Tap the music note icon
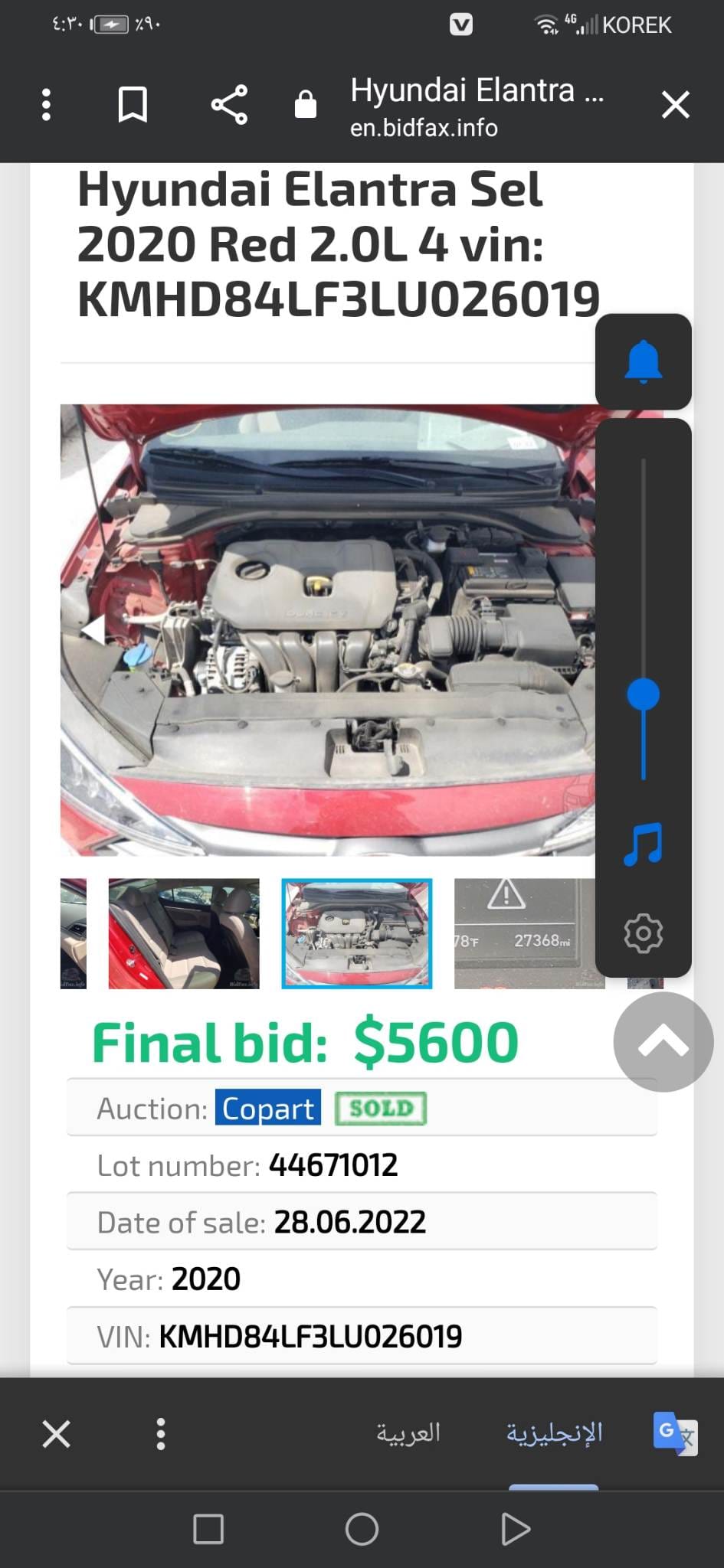This screenshot has height=1568, width=724. pos(643,844)
